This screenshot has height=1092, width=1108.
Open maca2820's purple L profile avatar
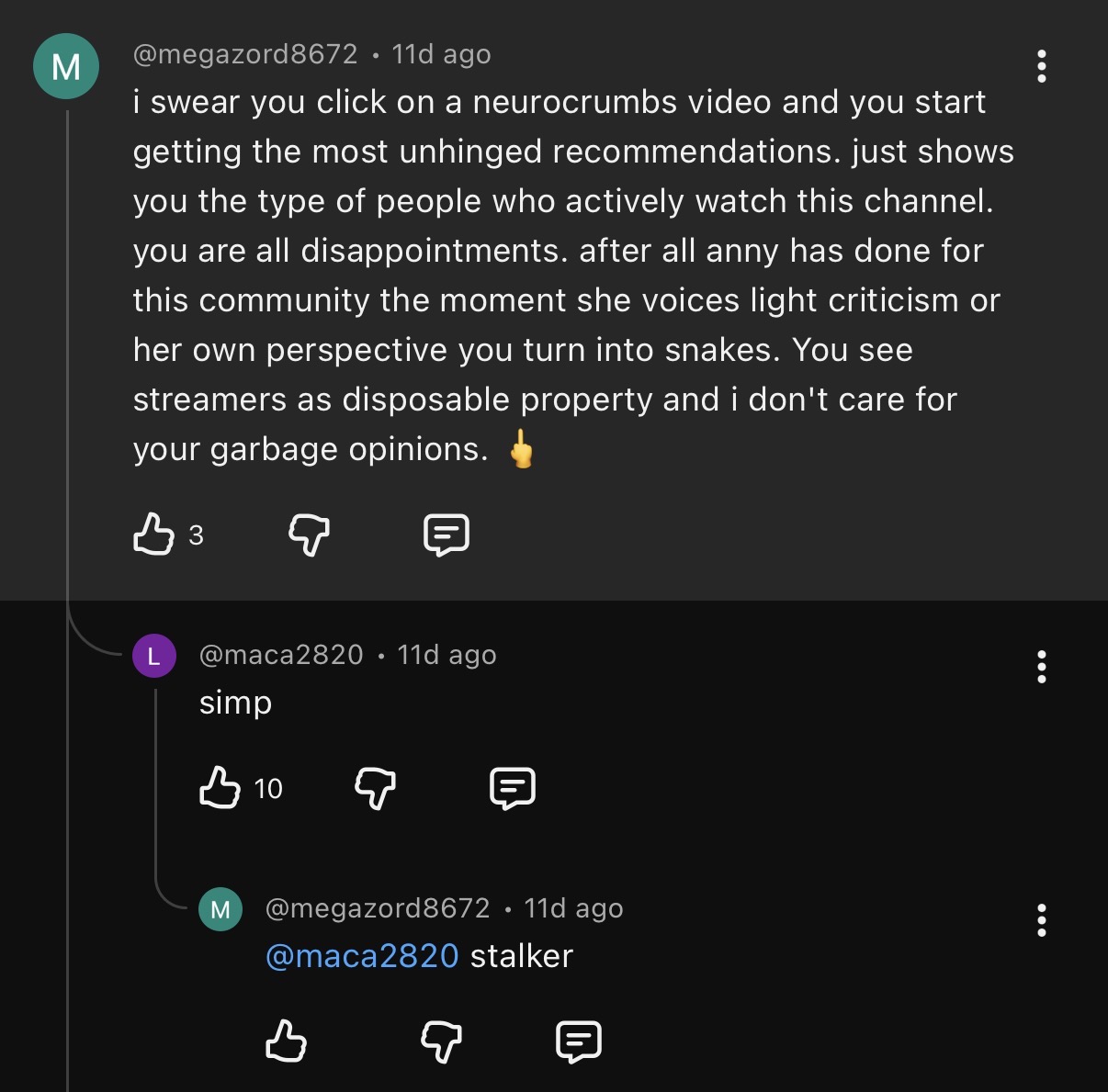tap(154, 656)
